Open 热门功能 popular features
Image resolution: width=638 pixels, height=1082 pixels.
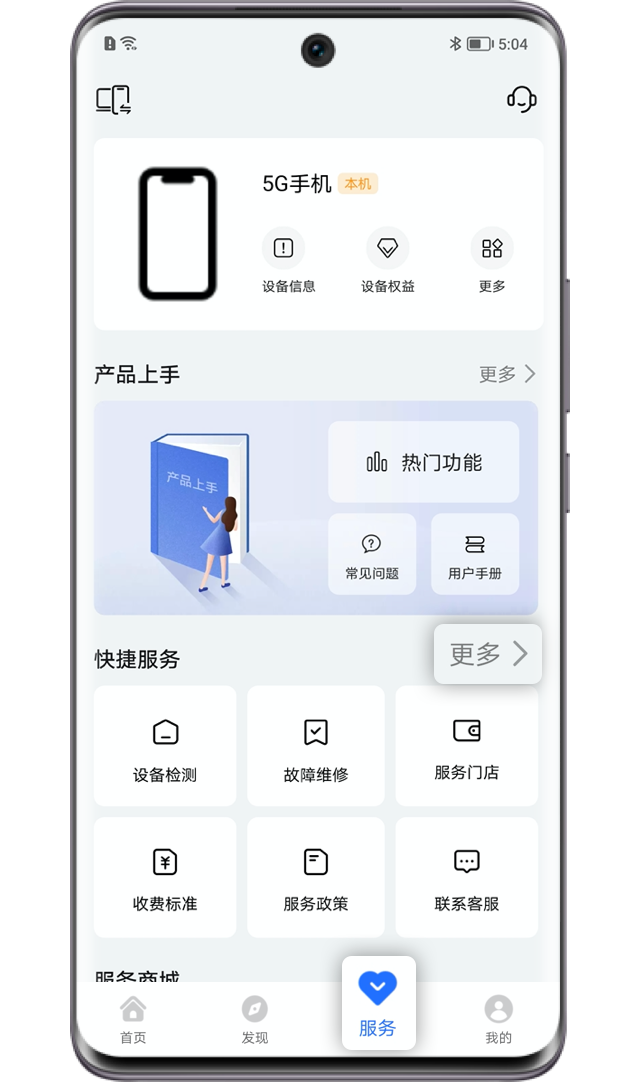[x=423, y=462]
